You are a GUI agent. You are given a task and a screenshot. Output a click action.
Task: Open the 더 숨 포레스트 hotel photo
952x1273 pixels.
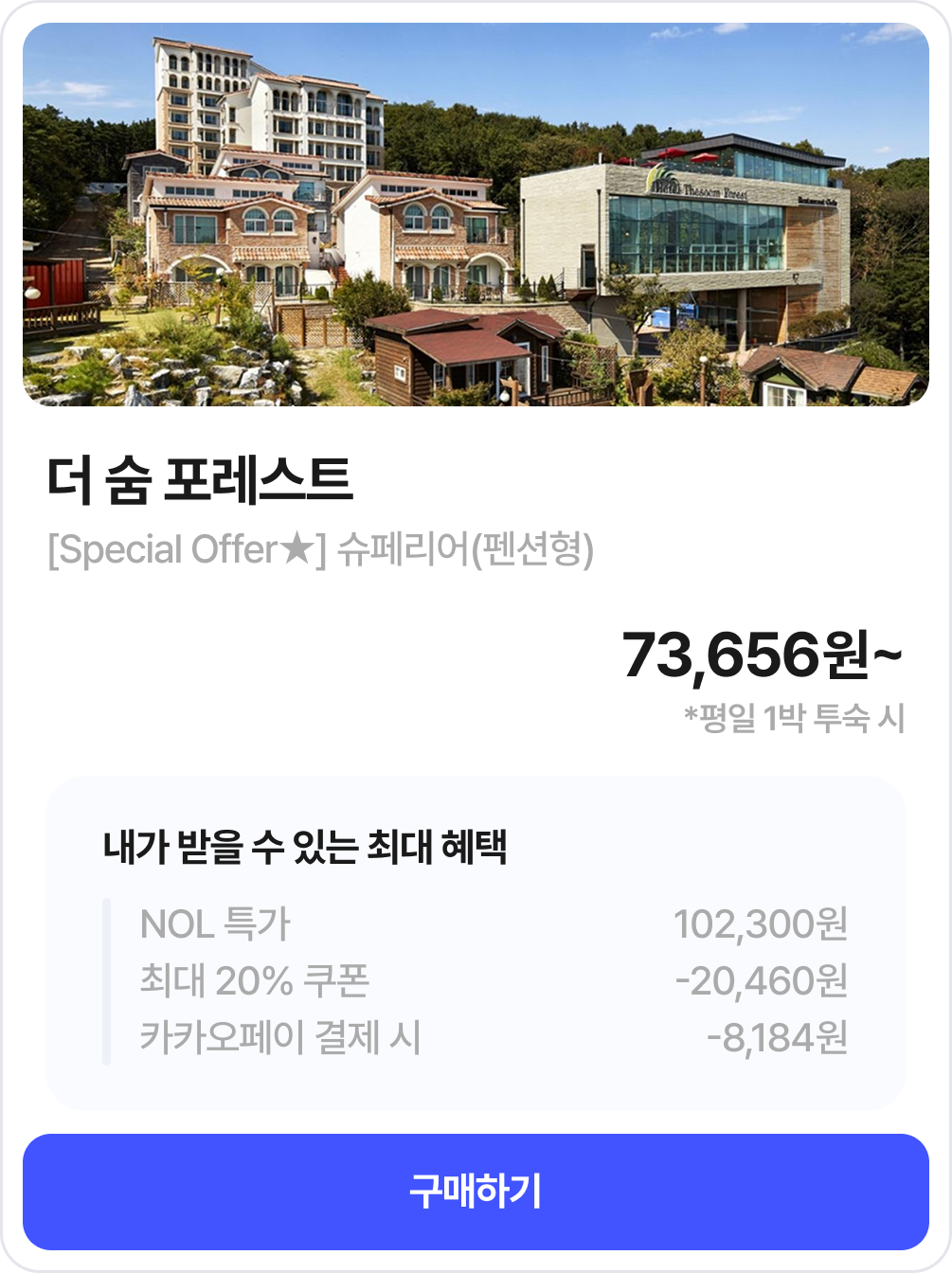[x=476, y=215]
